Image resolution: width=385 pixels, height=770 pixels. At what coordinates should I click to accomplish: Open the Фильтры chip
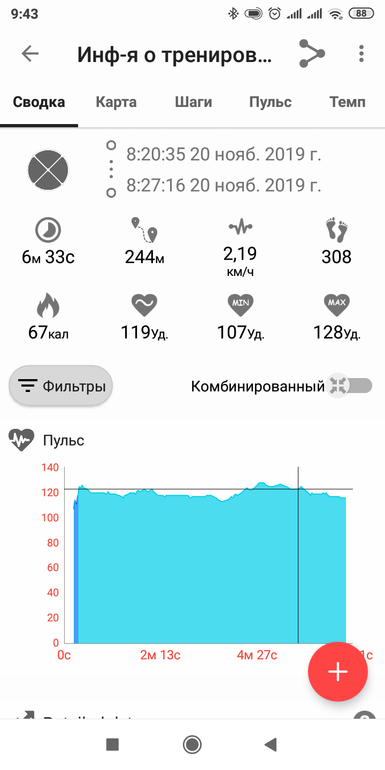[61, 386]
